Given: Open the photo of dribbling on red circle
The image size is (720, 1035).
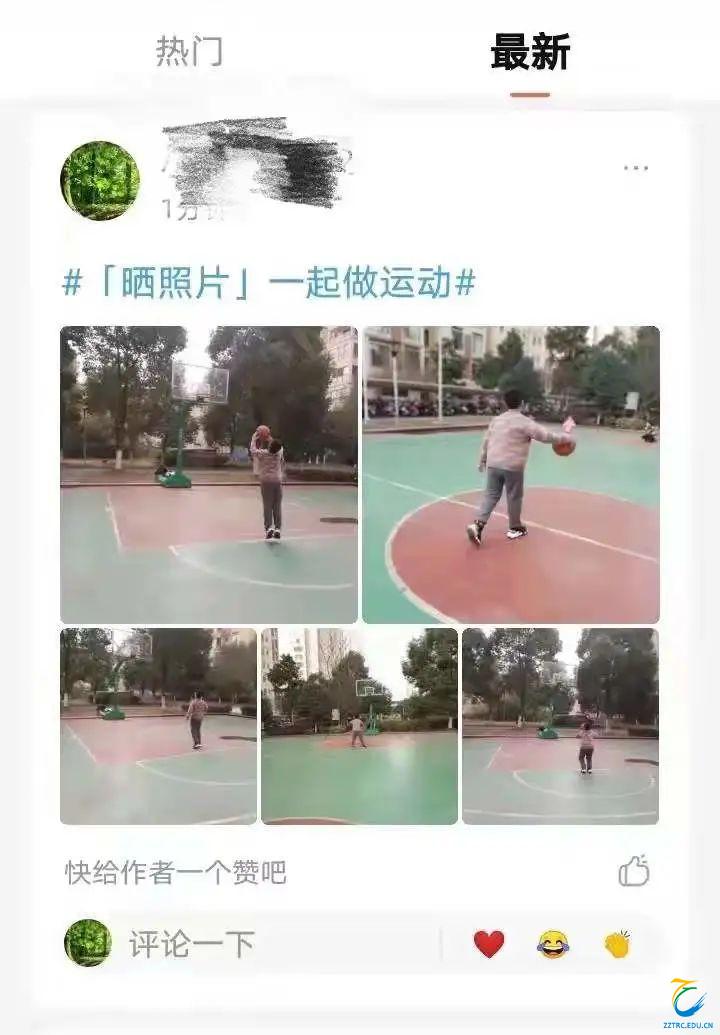Looking at the screenshot, I should pos(511,475).
